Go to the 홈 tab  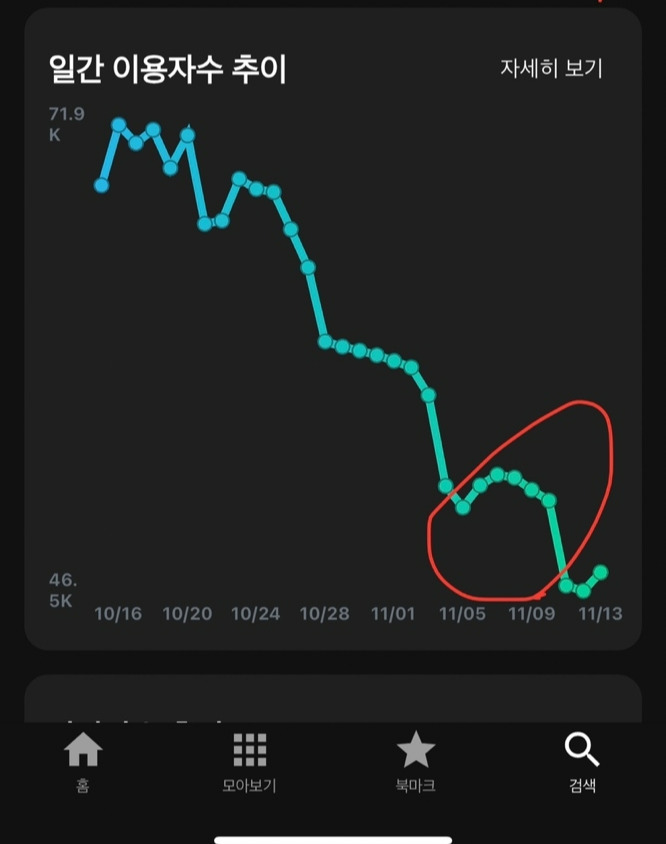click(83, 762)
